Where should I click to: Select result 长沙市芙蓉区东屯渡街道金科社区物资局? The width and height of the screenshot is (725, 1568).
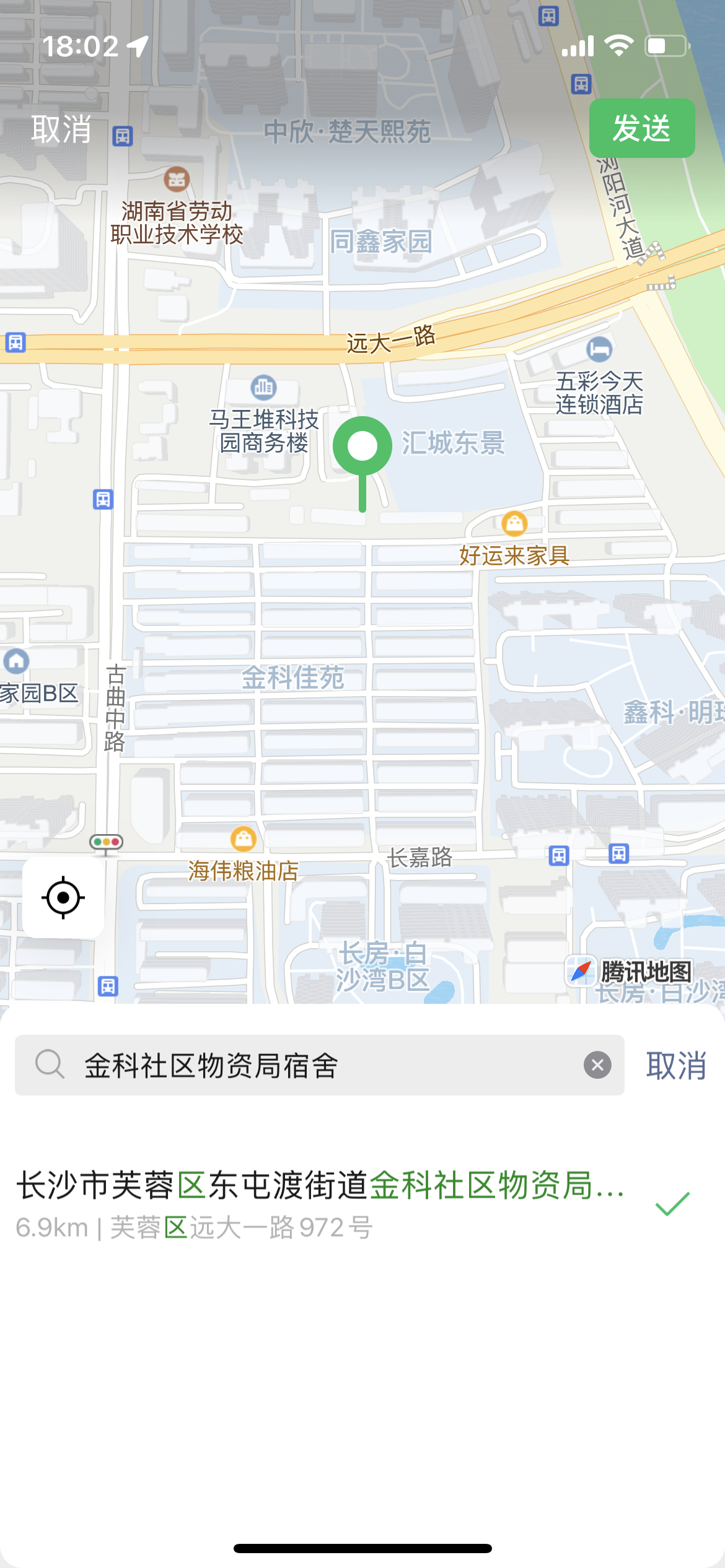tap(322, 1204)
